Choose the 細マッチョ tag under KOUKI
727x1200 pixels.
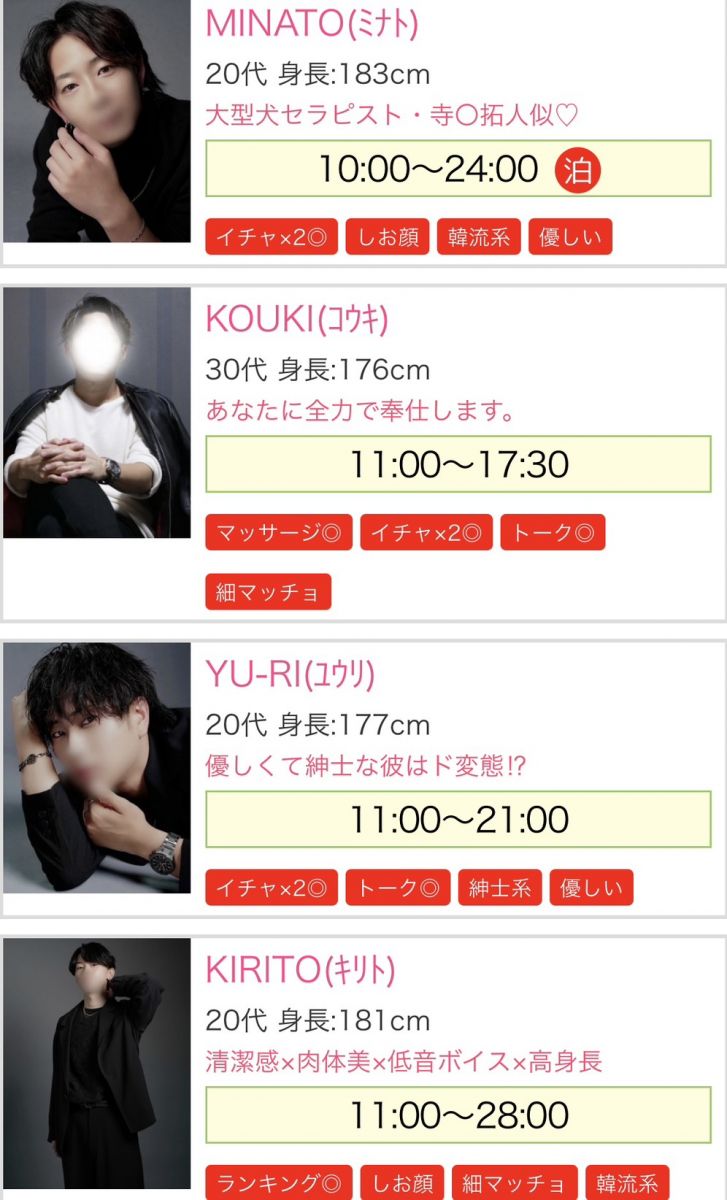(268, 592)
